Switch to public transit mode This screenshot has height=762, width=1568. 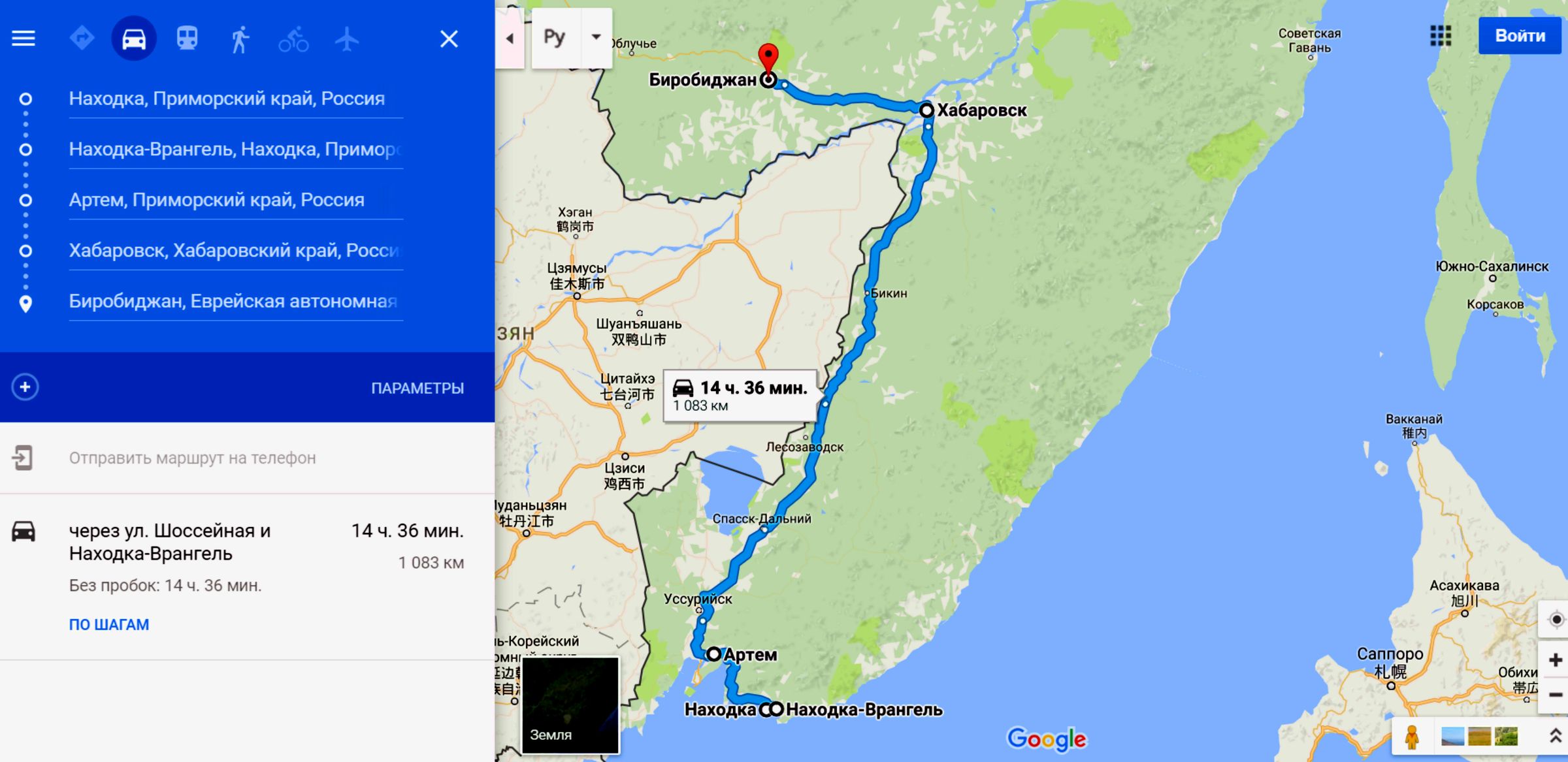pos(187,39)
